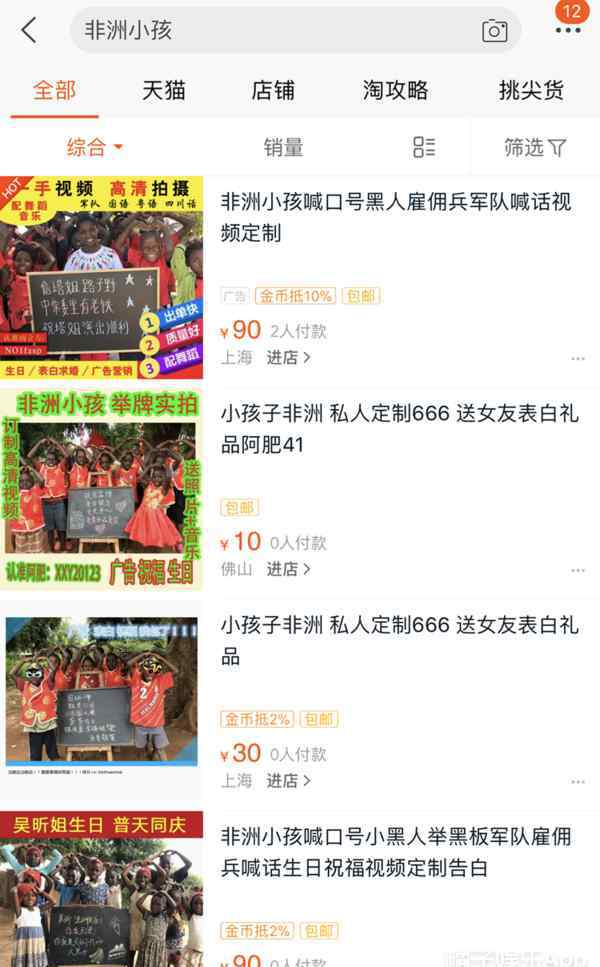600x967 pixels.
Task: Toggle the list/grid layout view
Action: click(424, 148)
